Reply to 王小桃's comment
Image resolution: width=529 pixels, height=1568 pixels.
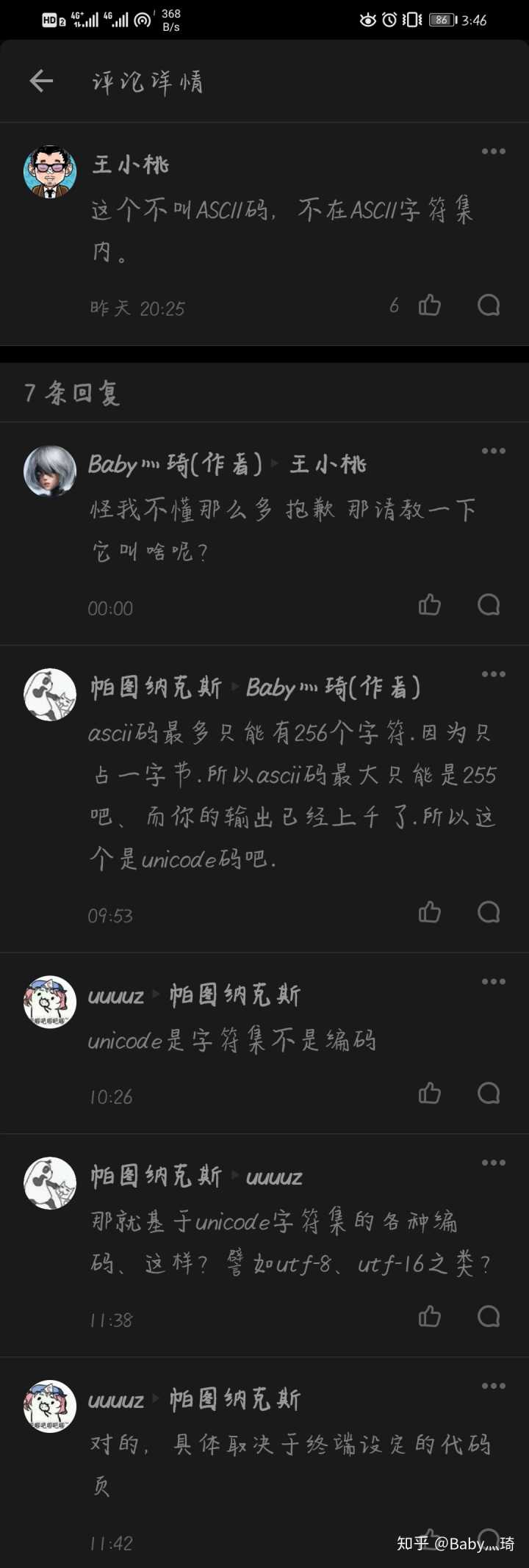coord(489,305)
